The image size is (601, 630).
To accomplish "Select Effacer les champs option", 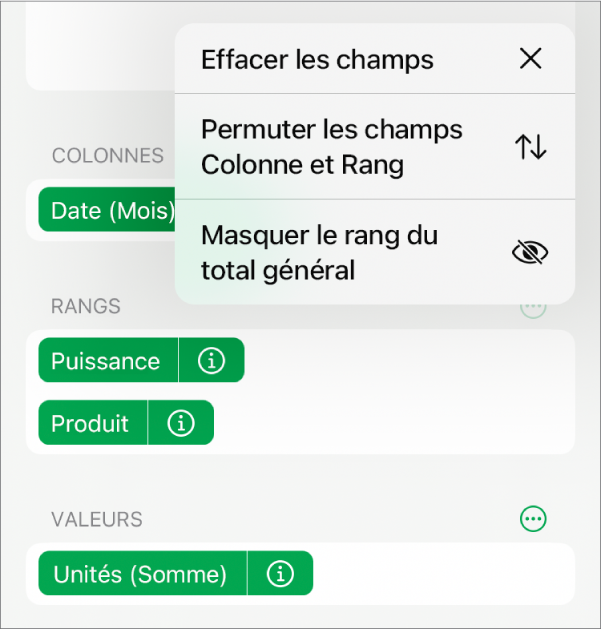I will 374,59.
